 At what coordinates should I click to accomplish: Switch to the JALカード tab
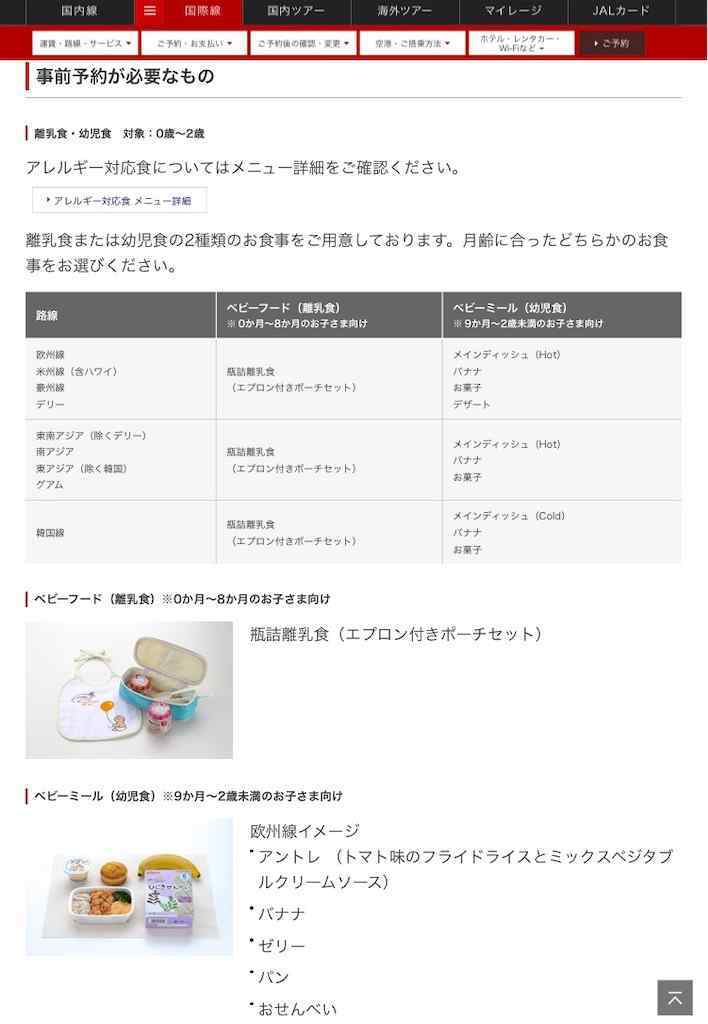(x=621, y=11)
